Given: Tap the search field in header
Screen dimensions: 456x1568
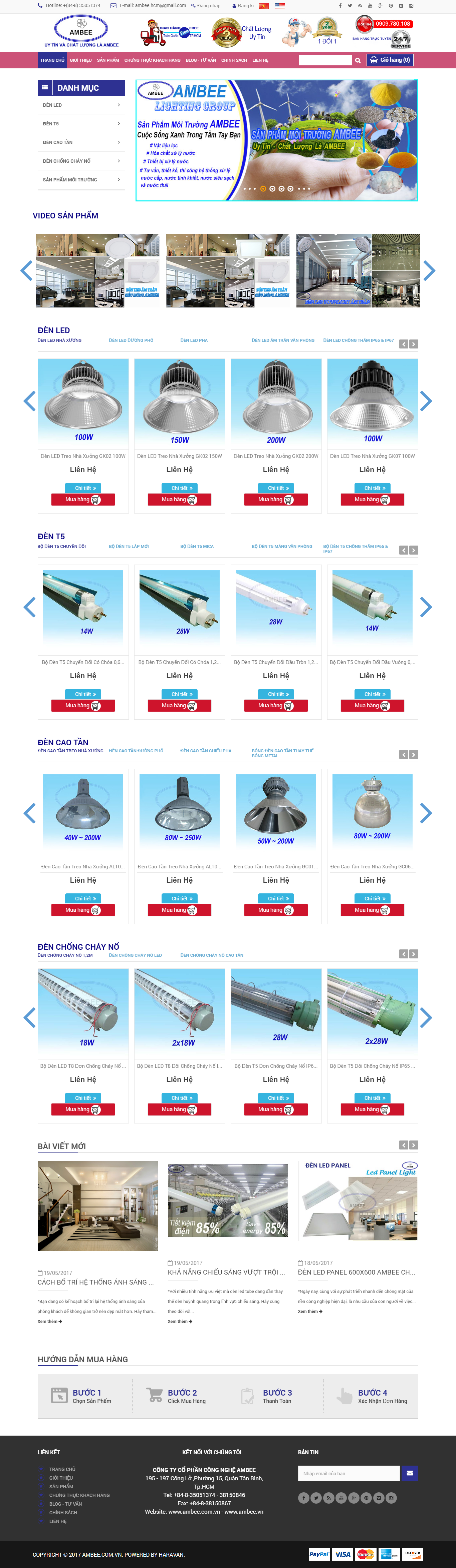Looking at the screenshot, I should (325, 60).
